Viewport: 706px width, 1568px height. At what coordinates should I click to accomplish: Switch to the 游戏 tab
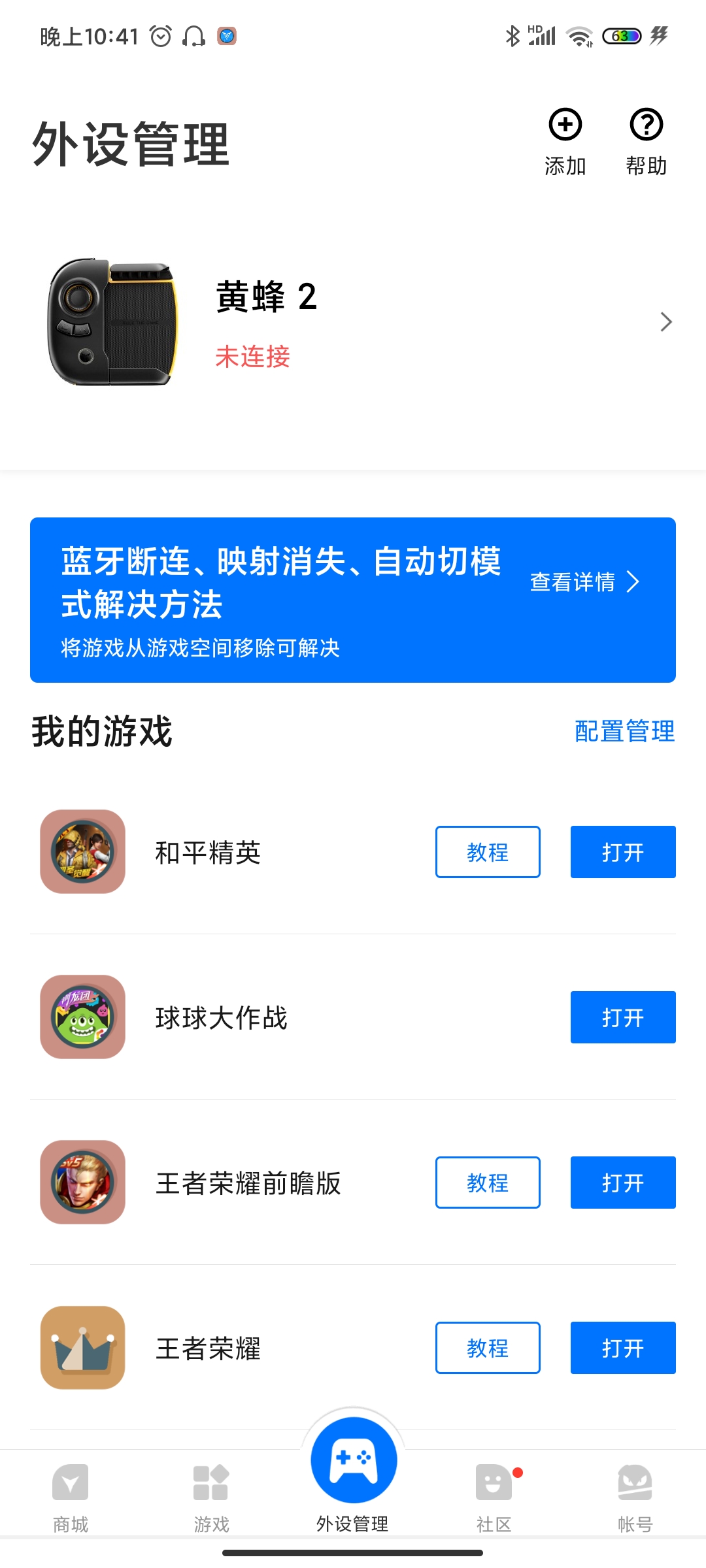point(211,1497)
